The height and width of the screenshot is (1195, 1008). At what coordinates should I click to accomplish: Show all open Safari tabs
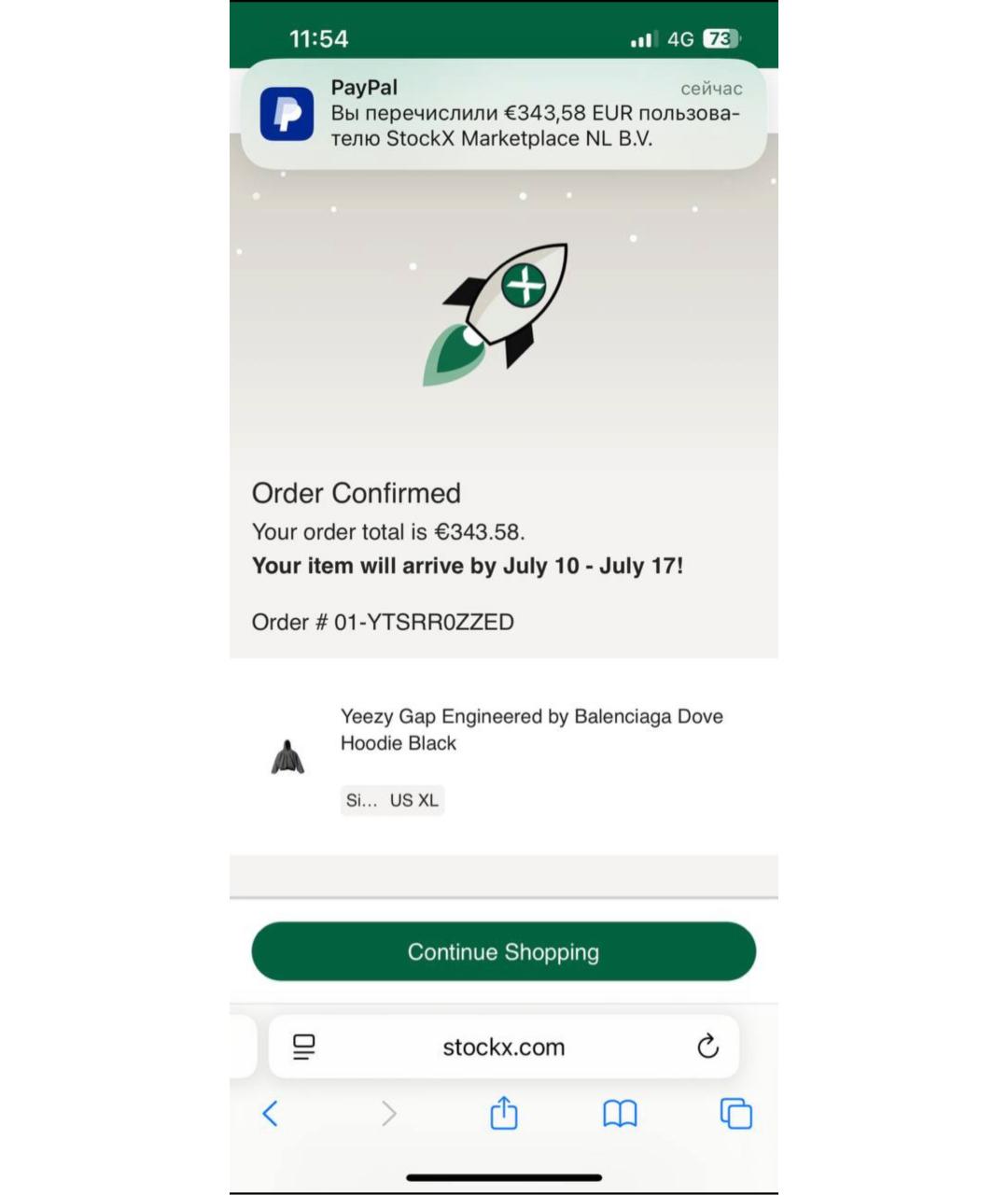(735, 1113)
